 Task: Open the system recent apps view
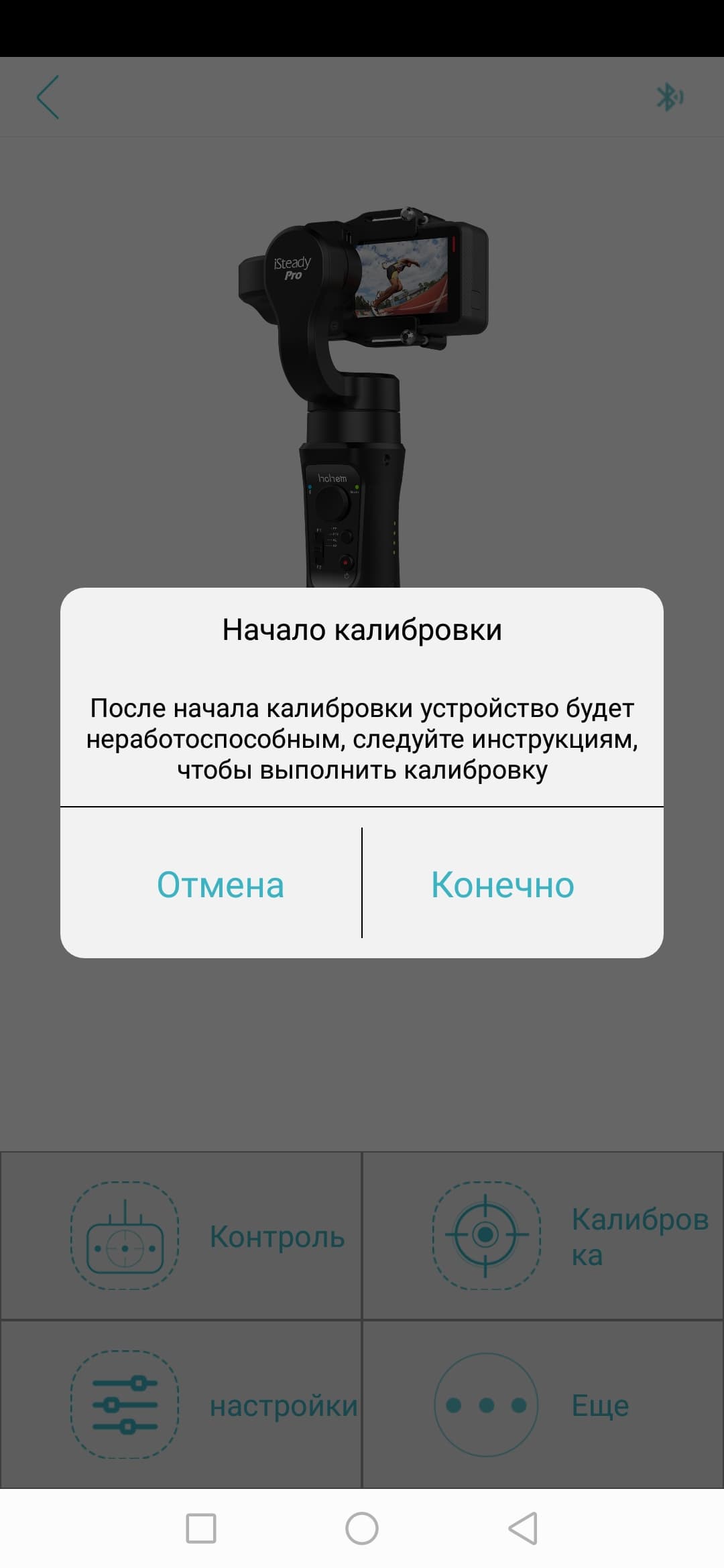(x=201, y=1529)
